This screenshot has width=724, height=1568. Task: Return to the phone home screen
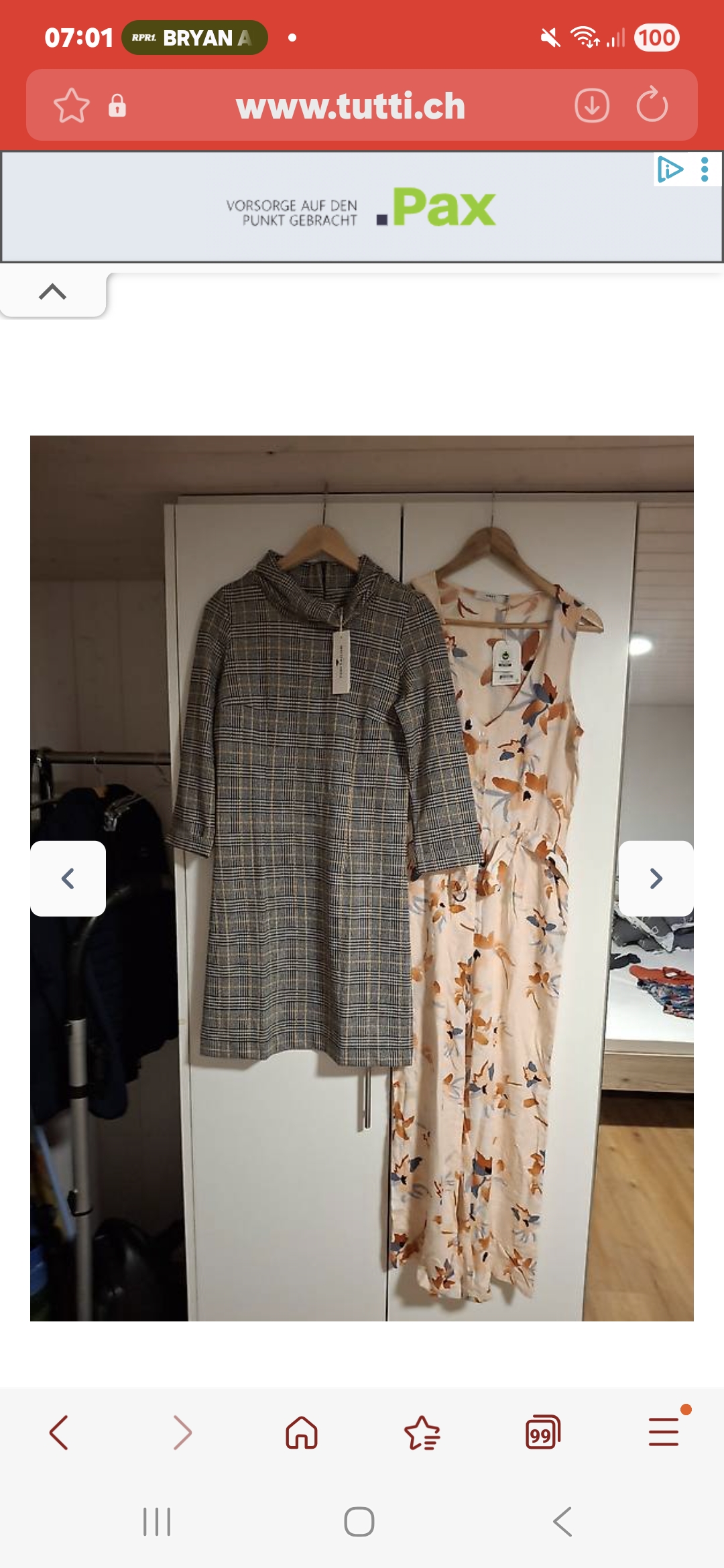tap(359, 1522)
